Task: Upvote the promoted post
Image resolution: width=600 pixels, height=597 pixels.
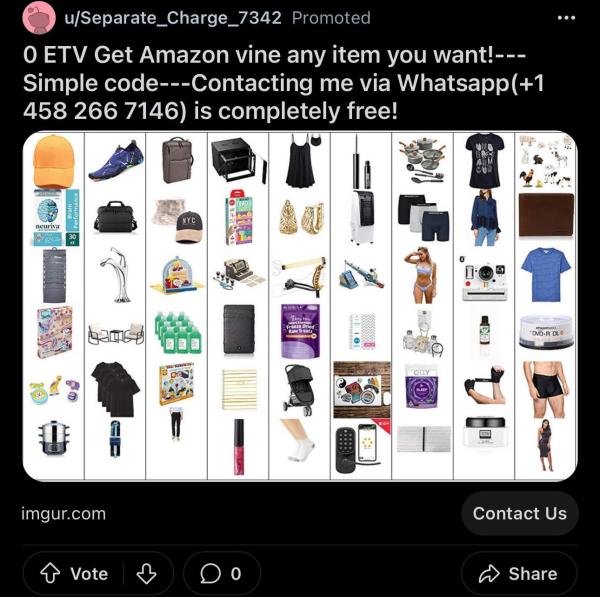Action: click(50, 573)
